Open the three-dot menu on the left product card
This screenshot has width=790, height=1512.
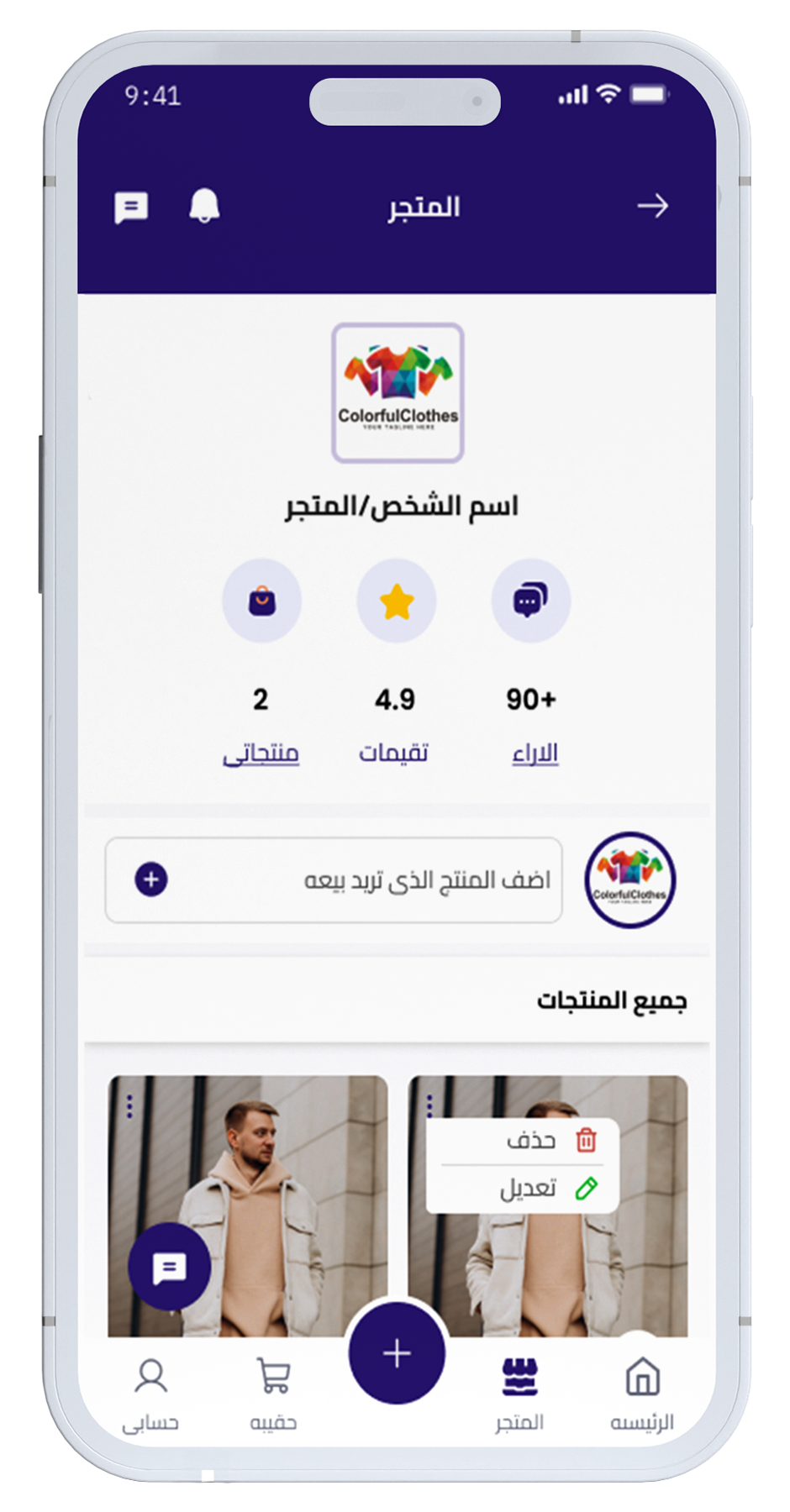coord(129,1106)
